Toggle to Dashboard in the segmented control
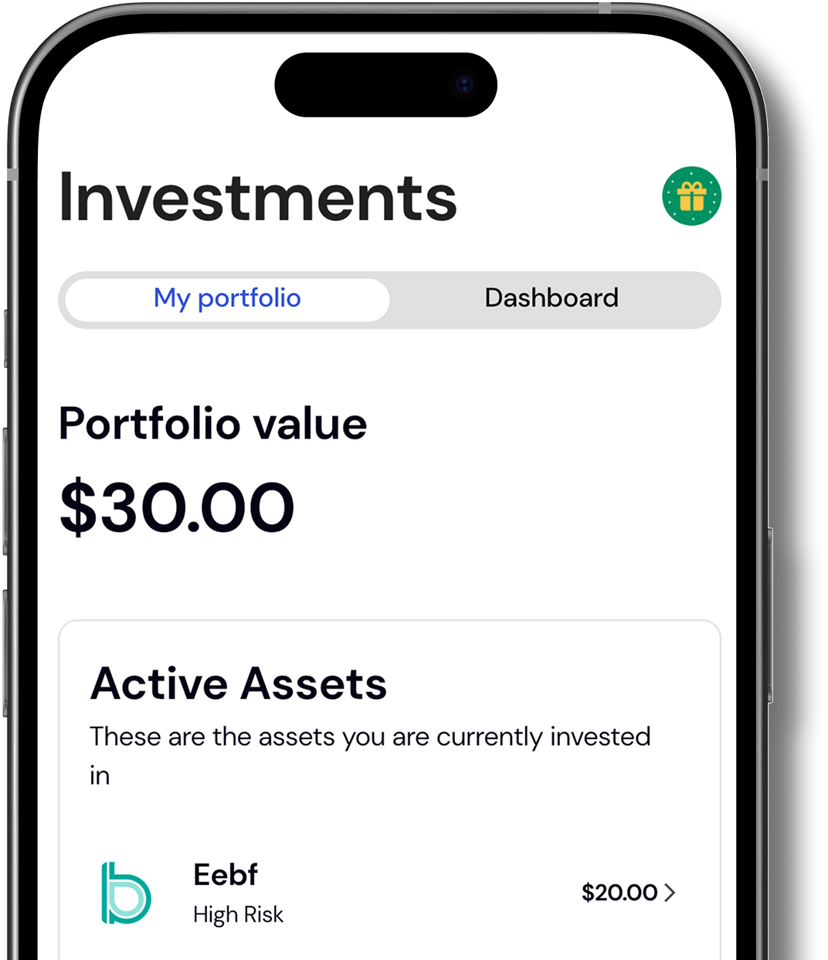Screen dimensions: 828x960 [552, 298]
